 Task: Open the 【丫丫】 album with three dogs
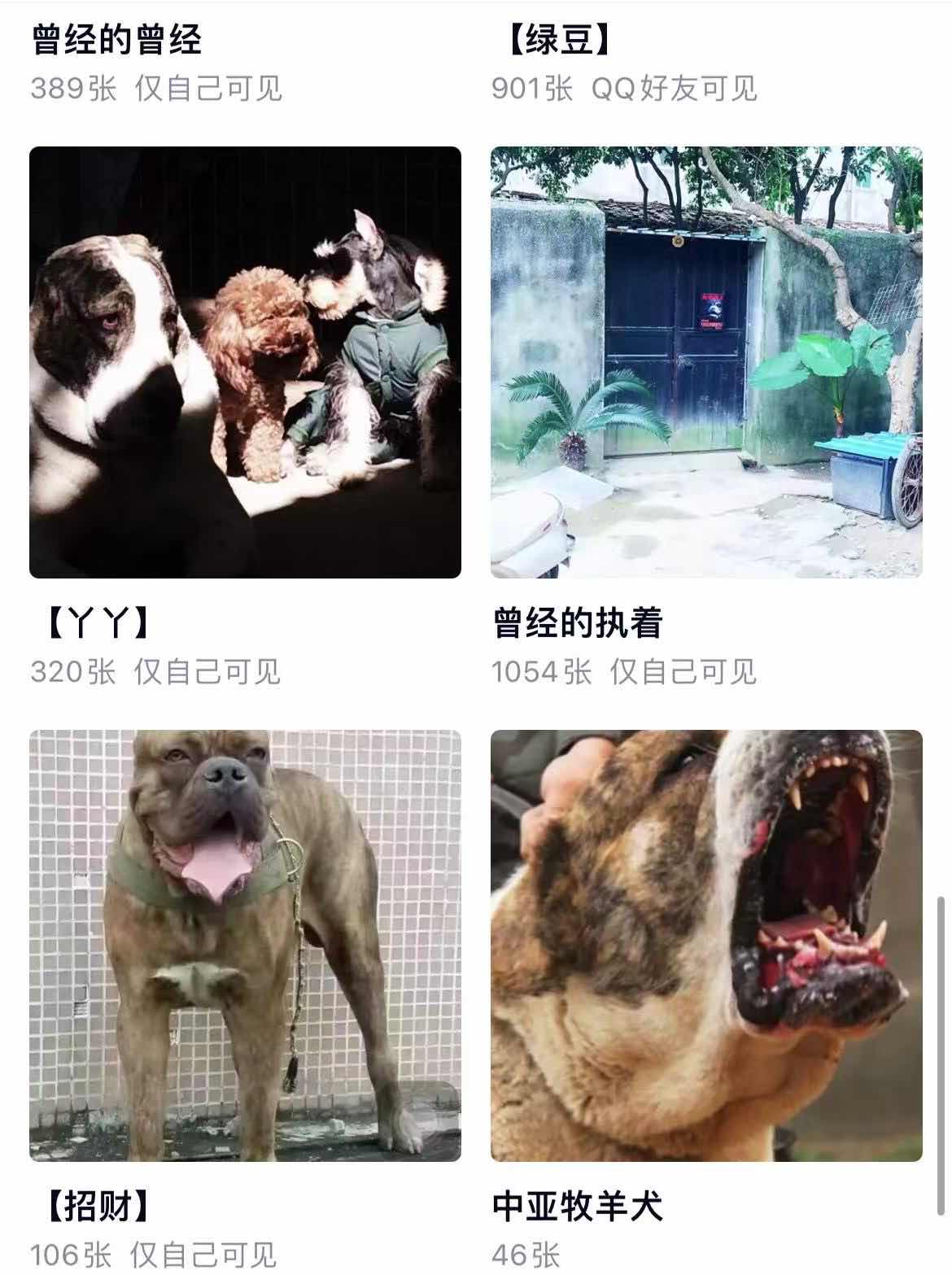point(245,362)
